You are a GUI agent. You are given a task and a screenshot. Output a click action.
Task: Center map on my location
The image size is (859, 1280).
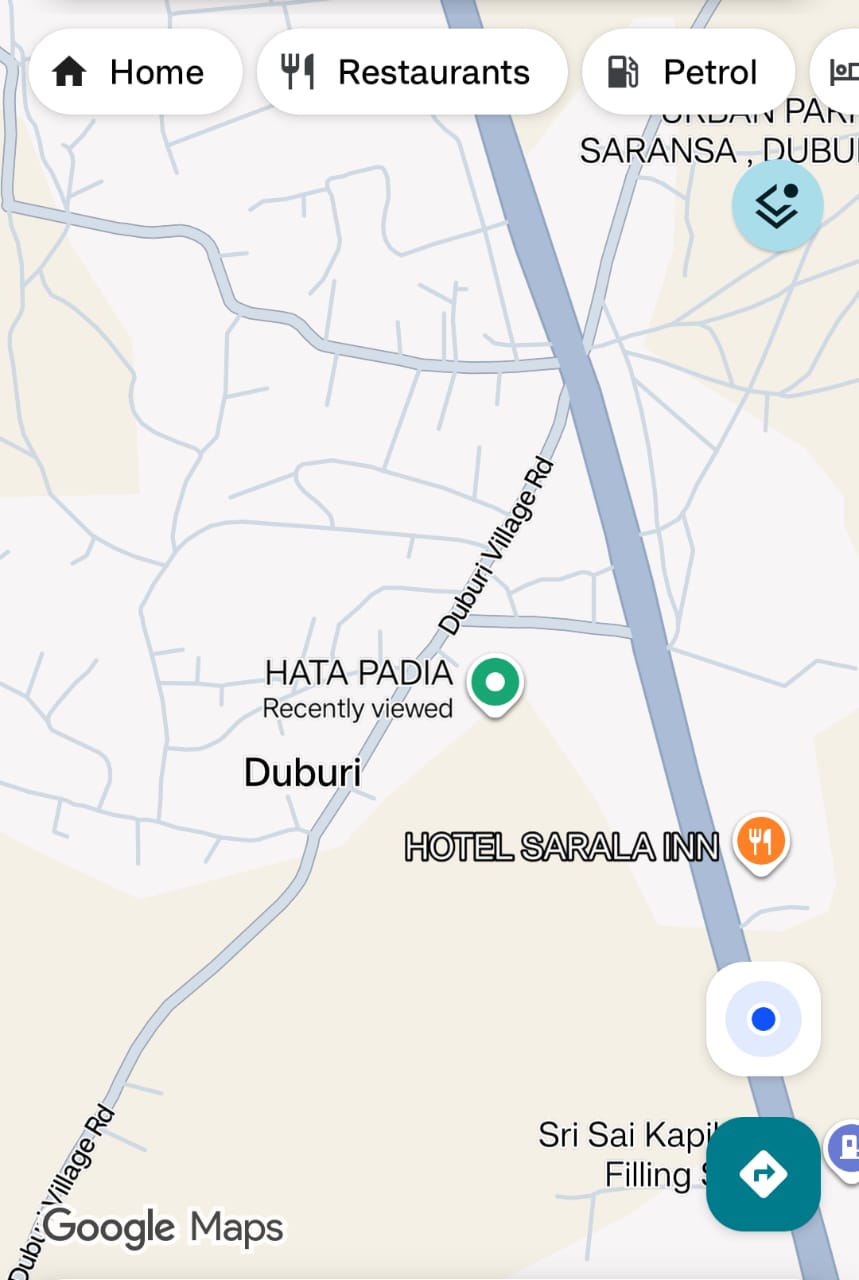[x=763, y=1019]
